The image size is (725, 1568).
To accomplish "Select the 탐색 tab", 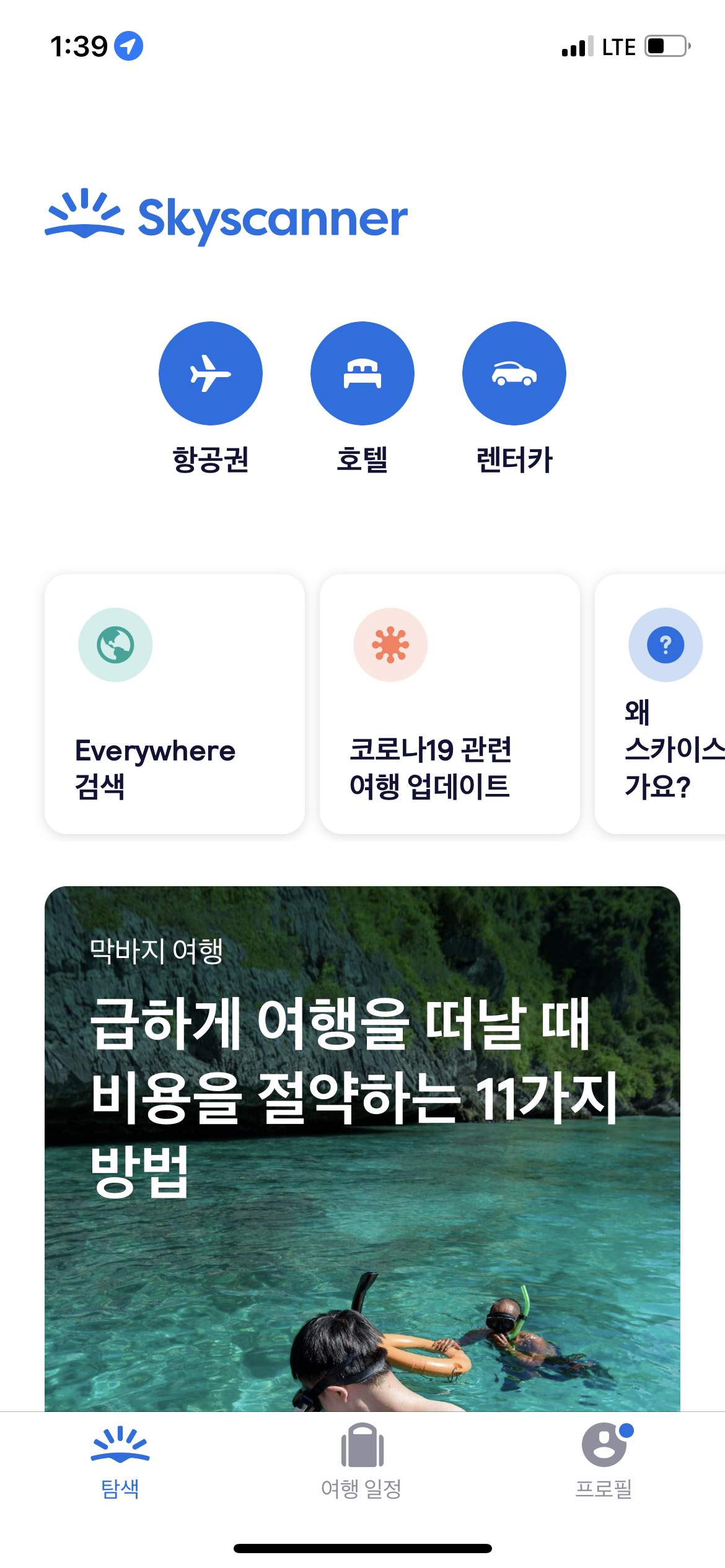I will [x=120, y=1461].
